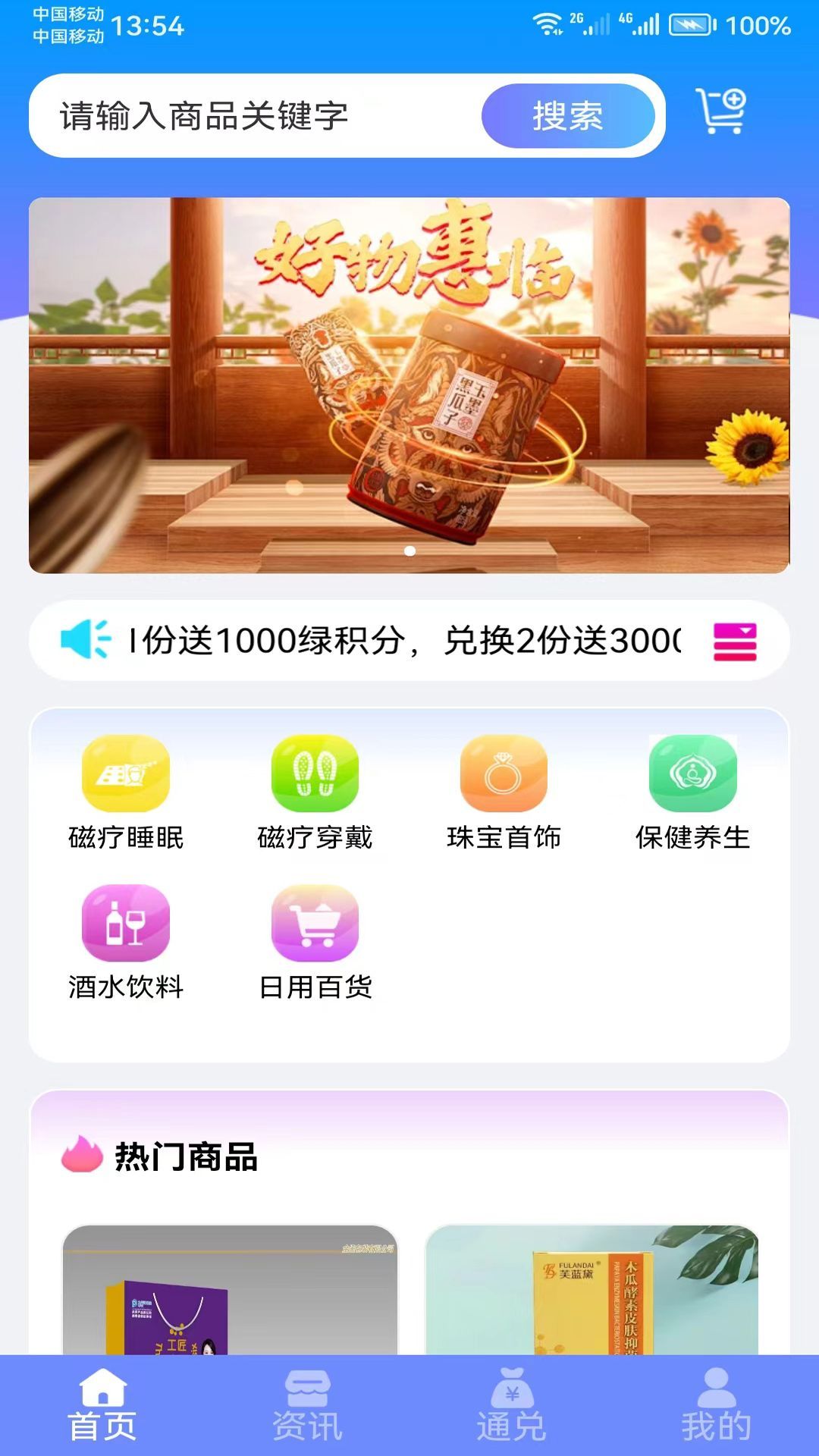Tap the 搜索 search button
This screenshot has height=1456, width=819.
(x=567, y=116)
